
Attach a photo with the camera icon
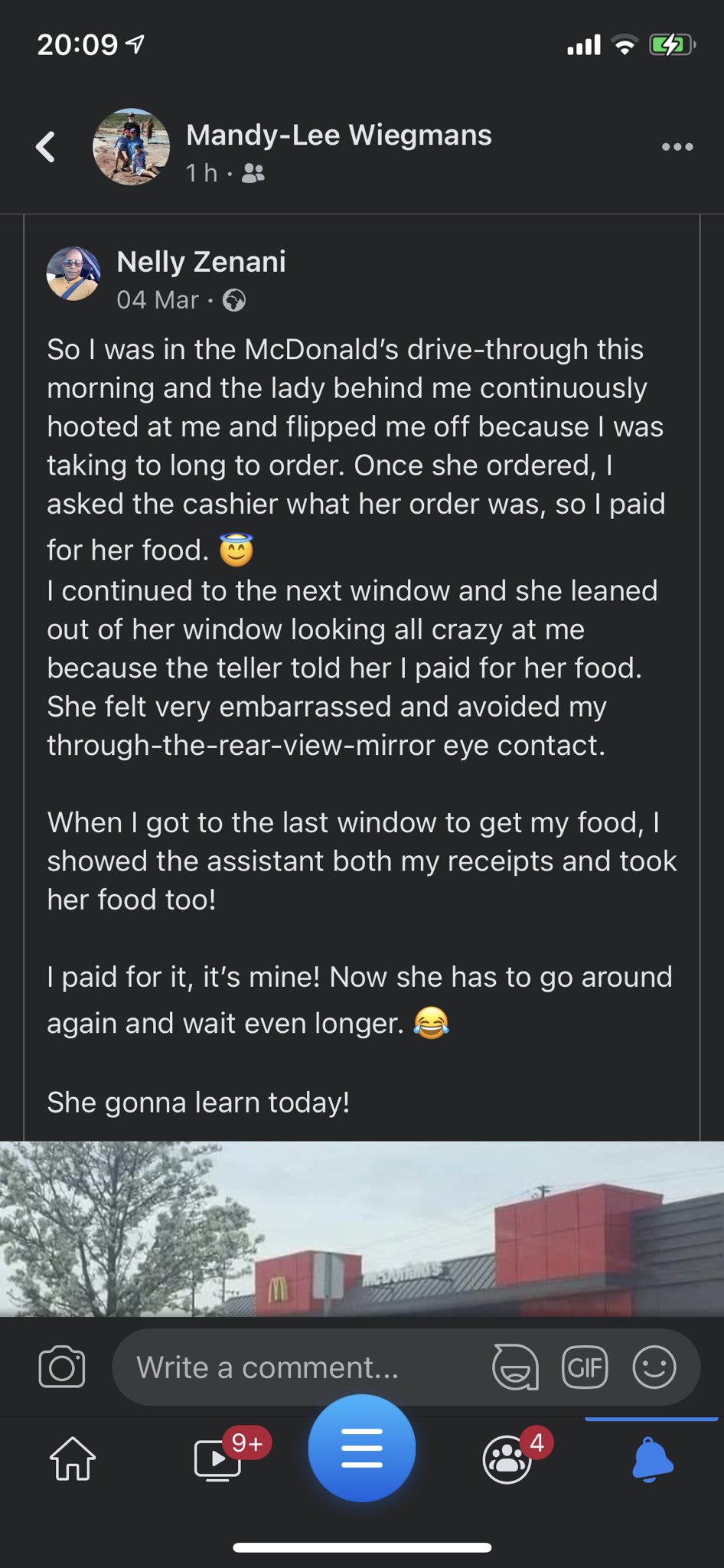pyautogui.click(x=62, y=1367)
